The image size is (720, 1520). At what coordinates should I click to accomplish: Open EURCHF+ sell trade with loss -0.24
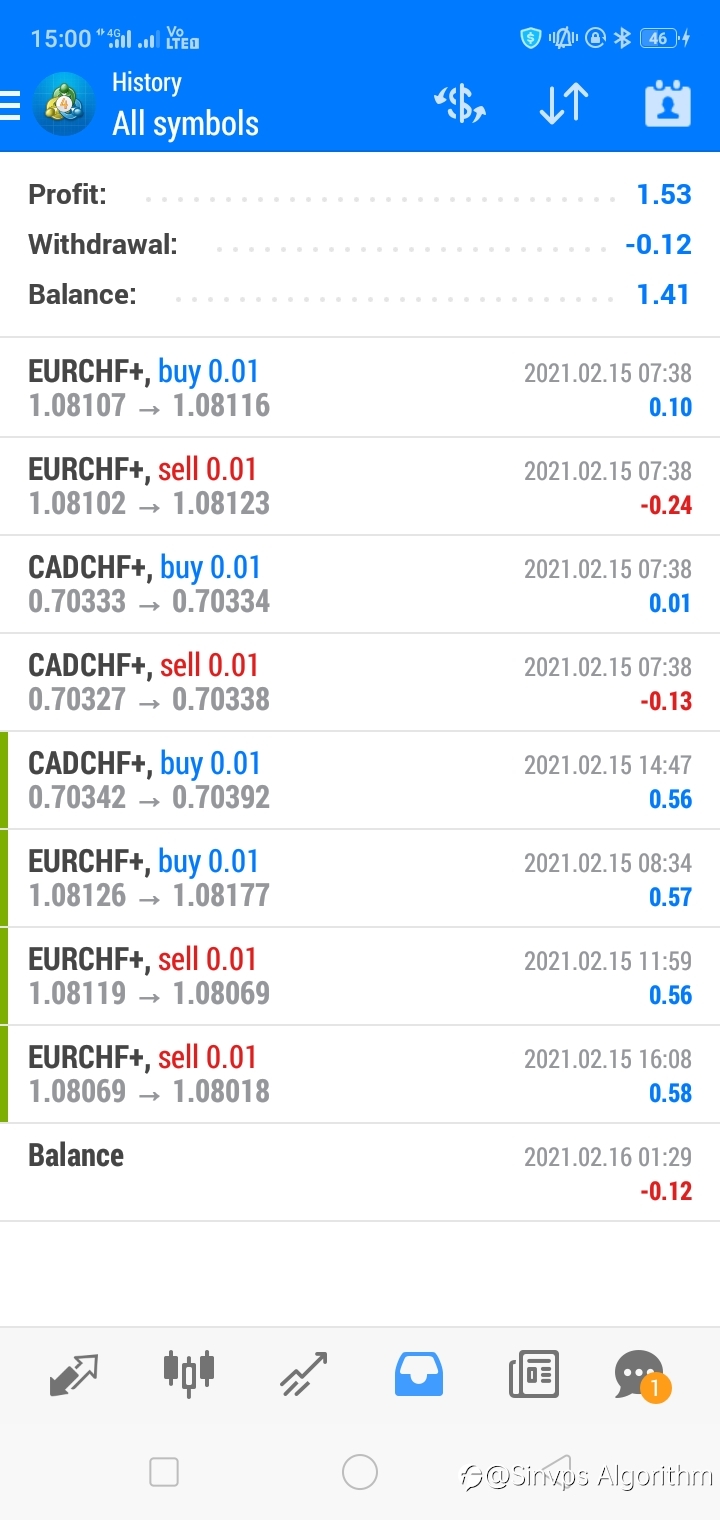click(360, 486)
